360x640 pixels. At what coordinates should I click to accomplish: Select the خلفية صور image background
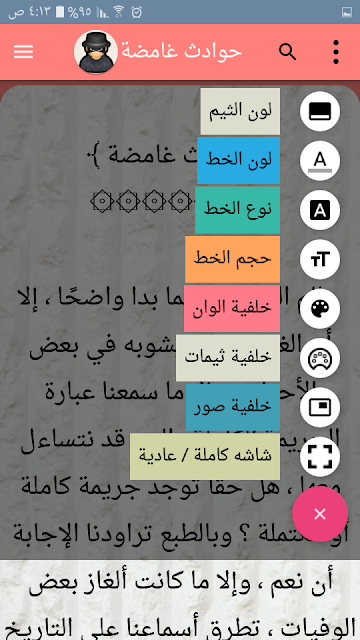pyautogui.click(x=233, y=407)
